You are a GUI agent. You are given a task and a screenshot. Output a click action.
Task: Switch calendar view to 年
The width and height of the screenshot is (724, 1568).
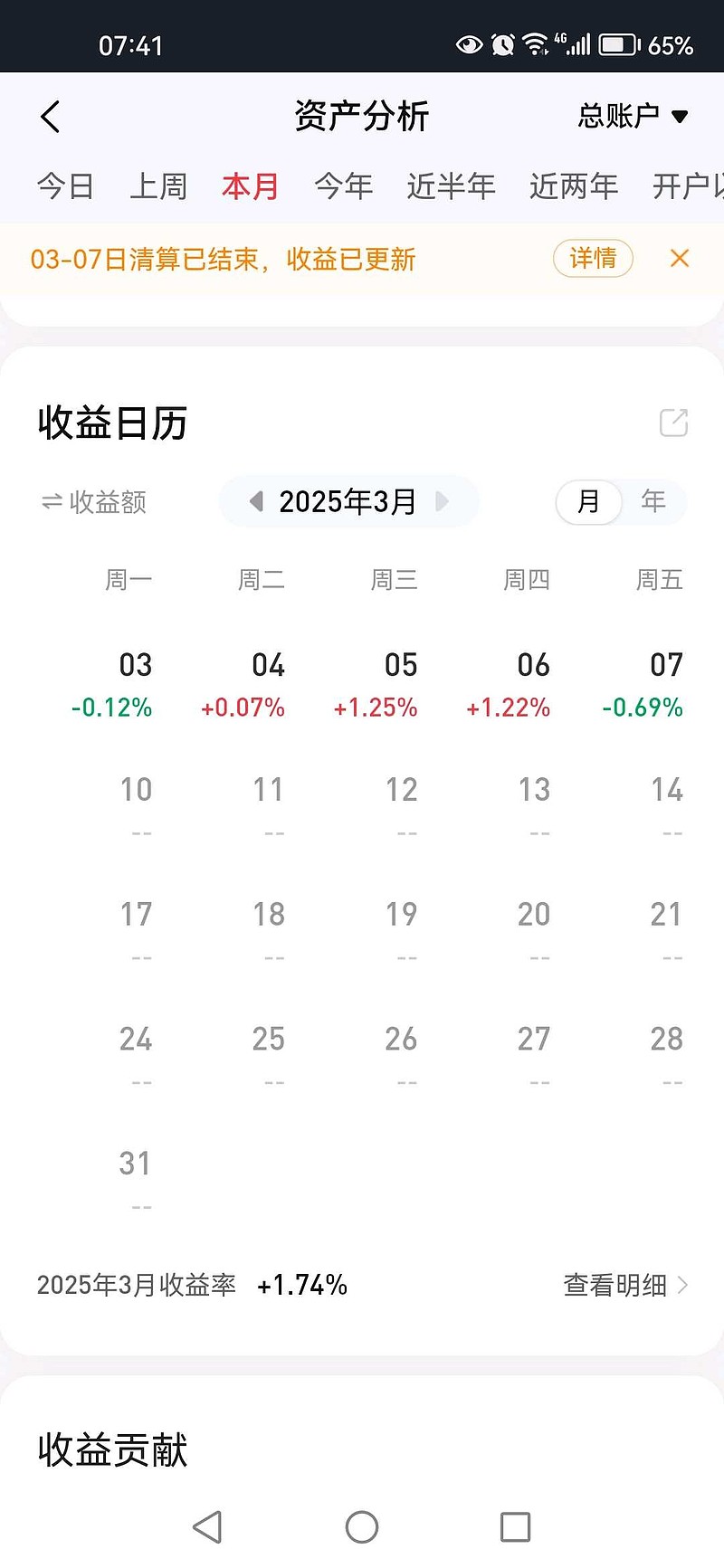point(653,501)
